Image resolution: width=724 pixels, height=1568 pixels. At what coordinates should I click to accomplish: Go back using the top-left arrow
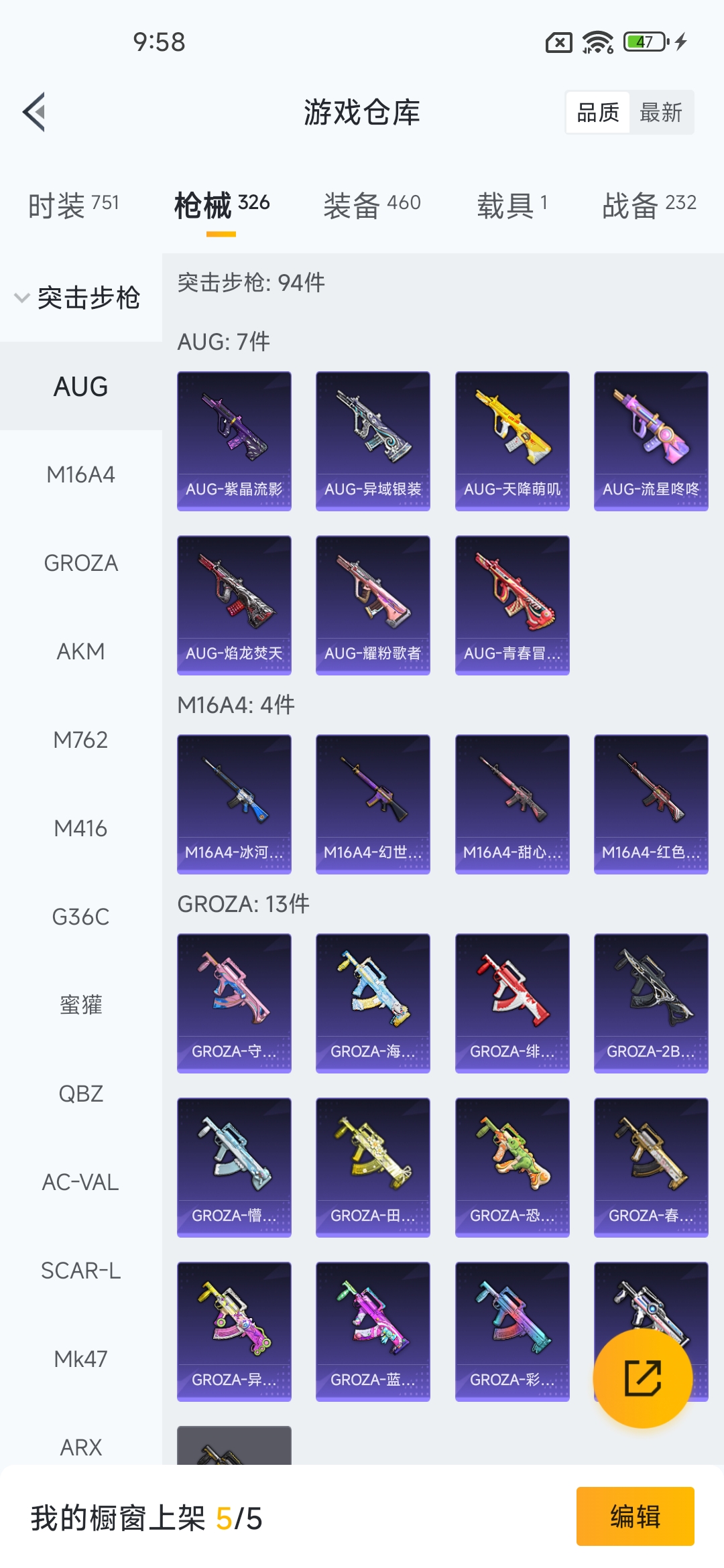coord(35,112)
